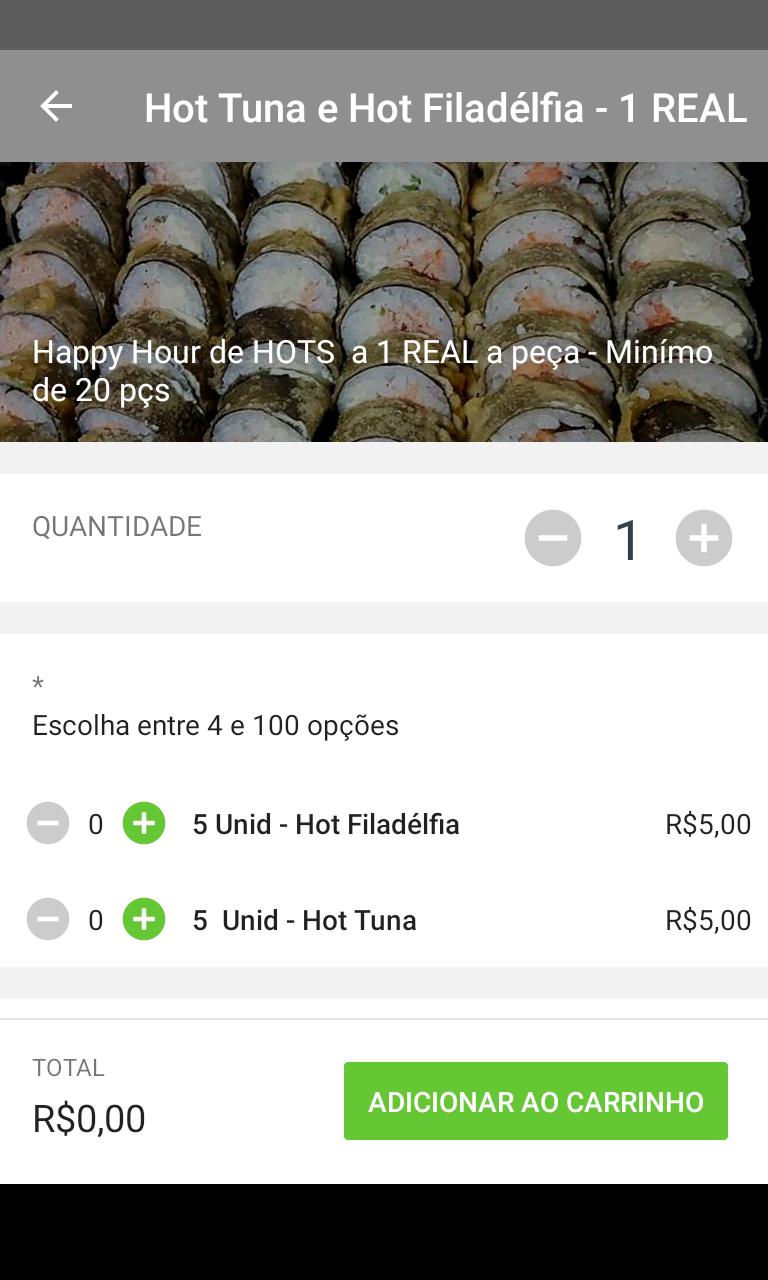Add one 5 Unid - Hot Tuna

(x=144, y=920)
